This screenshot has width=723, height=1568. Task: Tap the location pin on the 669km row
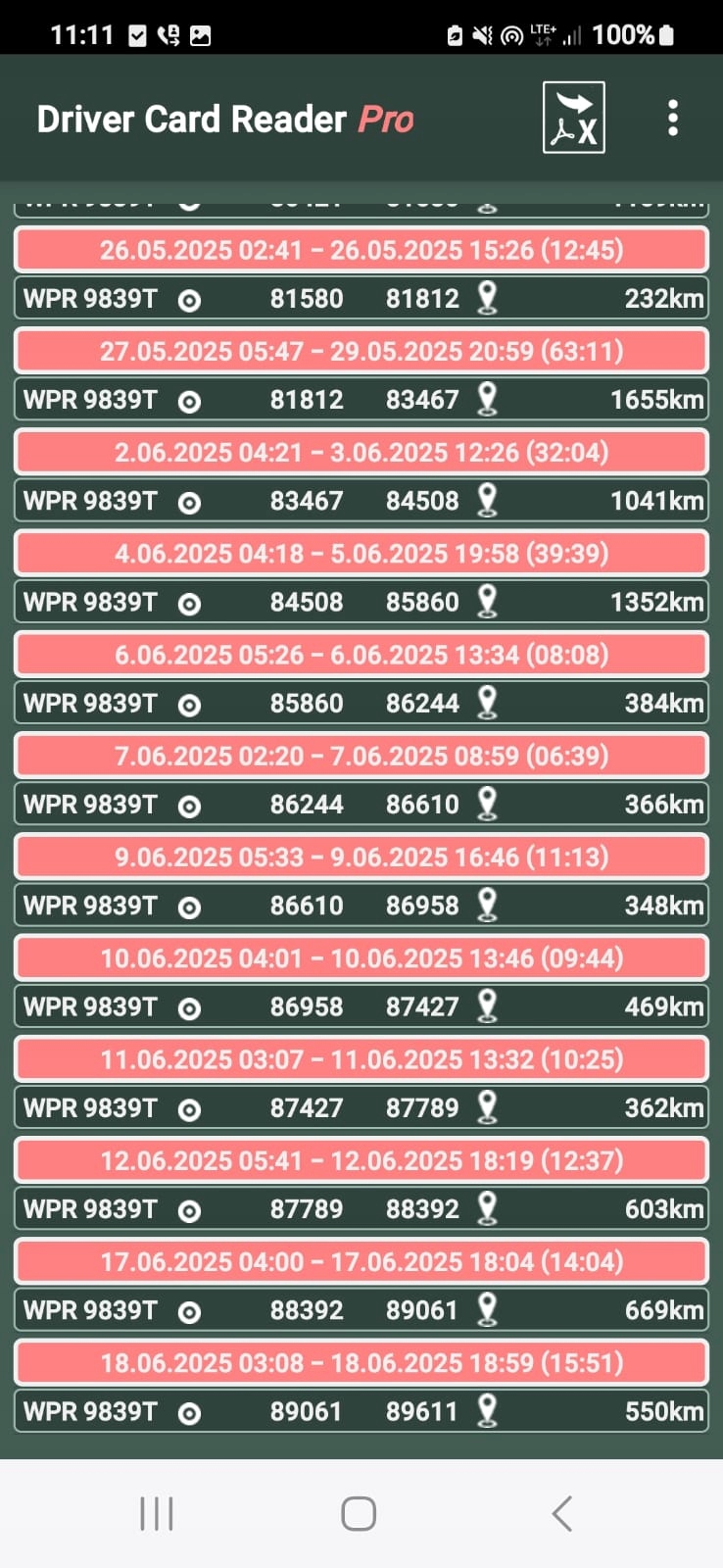click(x=487, y=1309)
